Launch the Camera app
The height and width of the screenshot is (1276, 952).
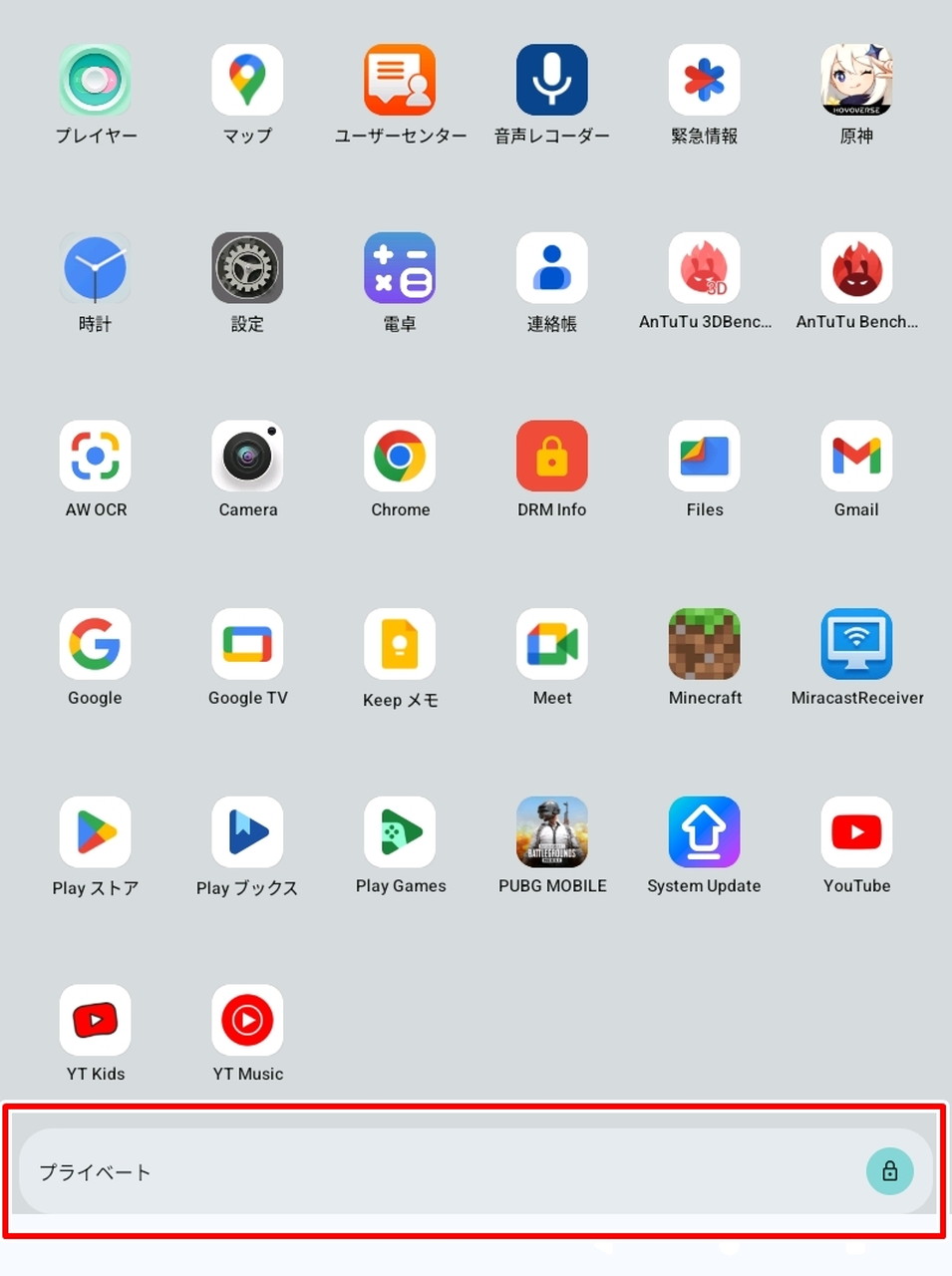[x=247, y=457]
